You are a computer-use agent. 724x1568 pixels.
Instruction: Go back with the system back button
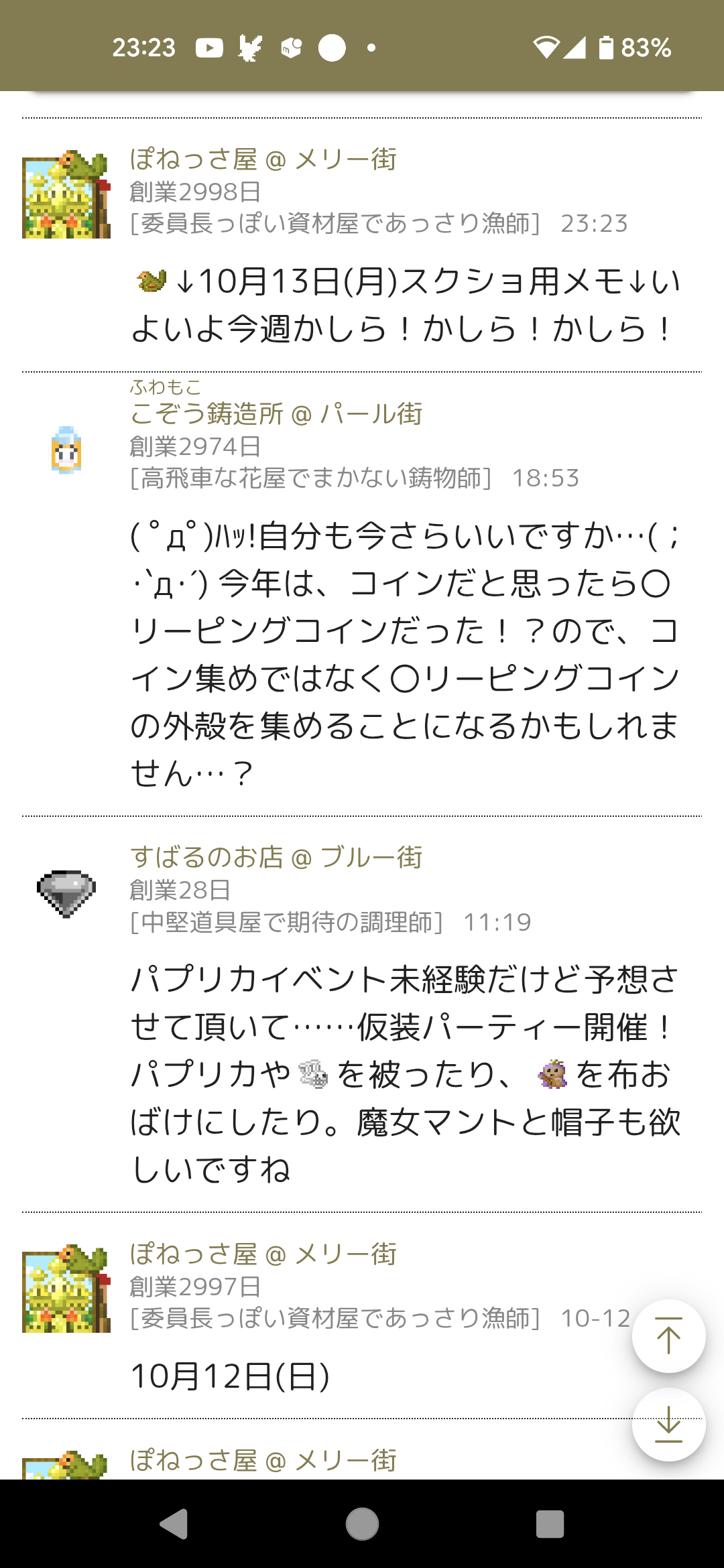pos(174,1524)
